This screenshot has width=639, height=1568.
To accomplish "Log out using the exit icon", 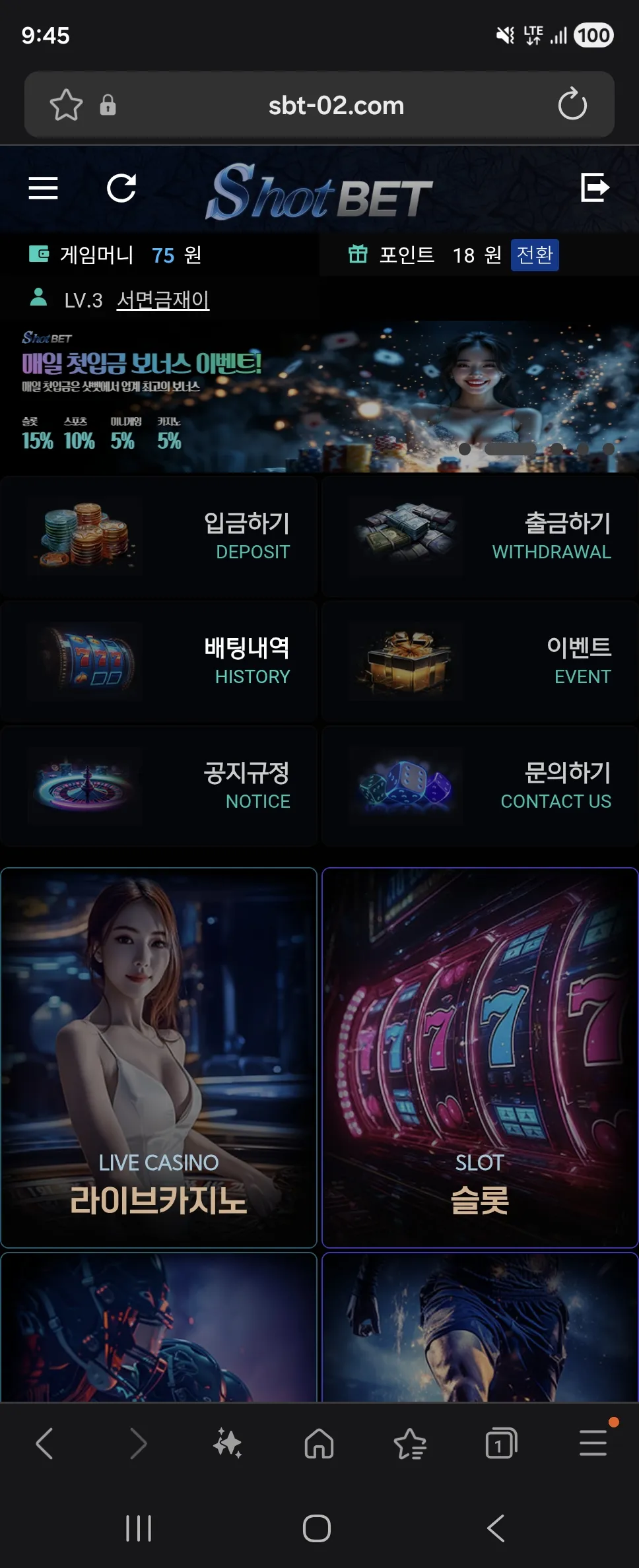I will click(x=595, y=187).
